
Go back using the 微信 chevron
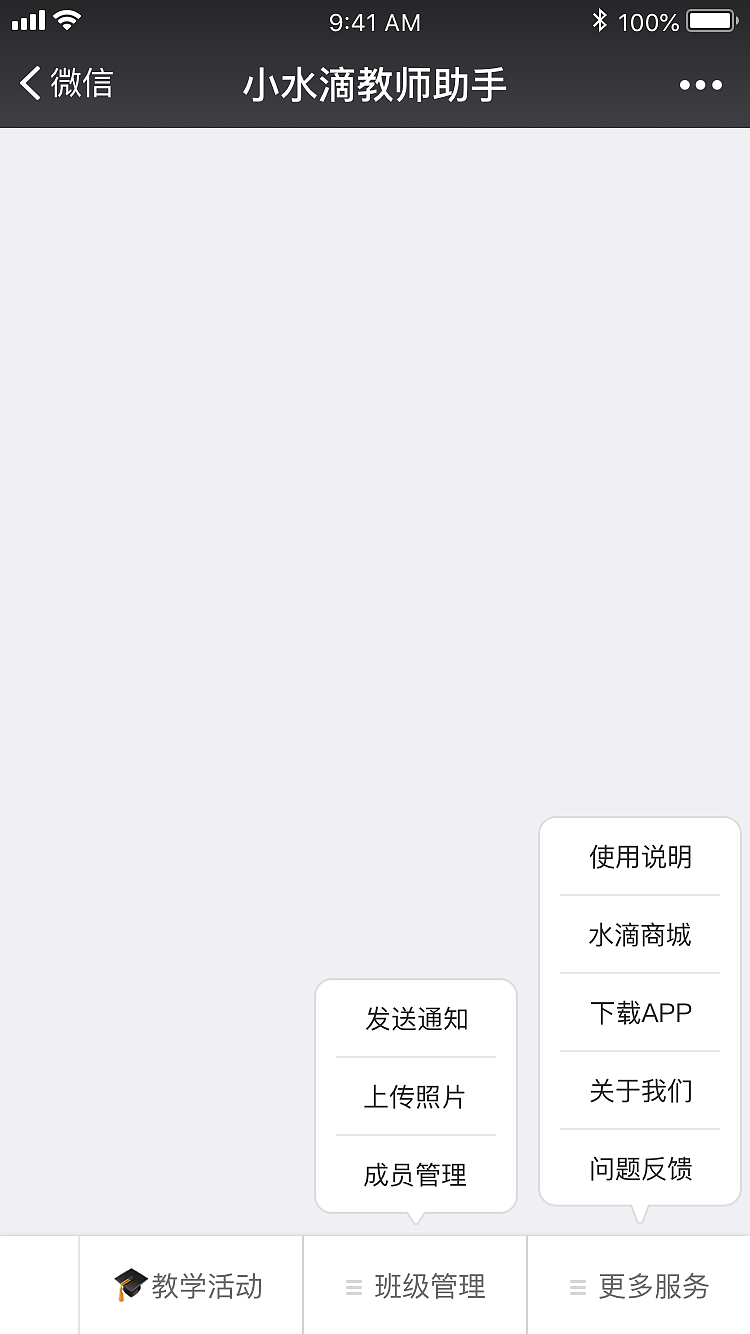pyautogui.click(x=60, y=85)
